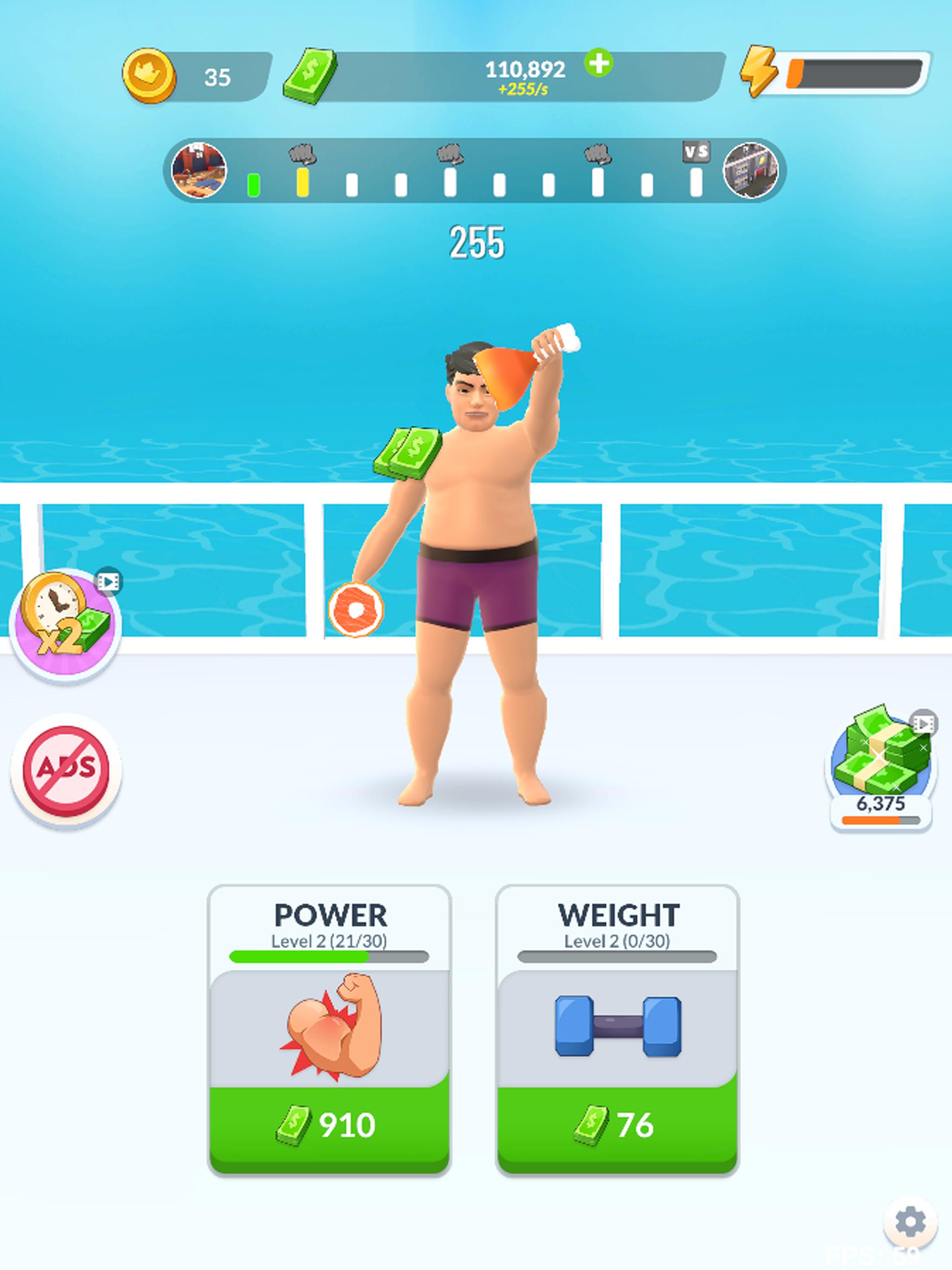The image size is (952, 1270).
Task: Buy Weight upgrade for 76
Action: tap(617, 1125)
